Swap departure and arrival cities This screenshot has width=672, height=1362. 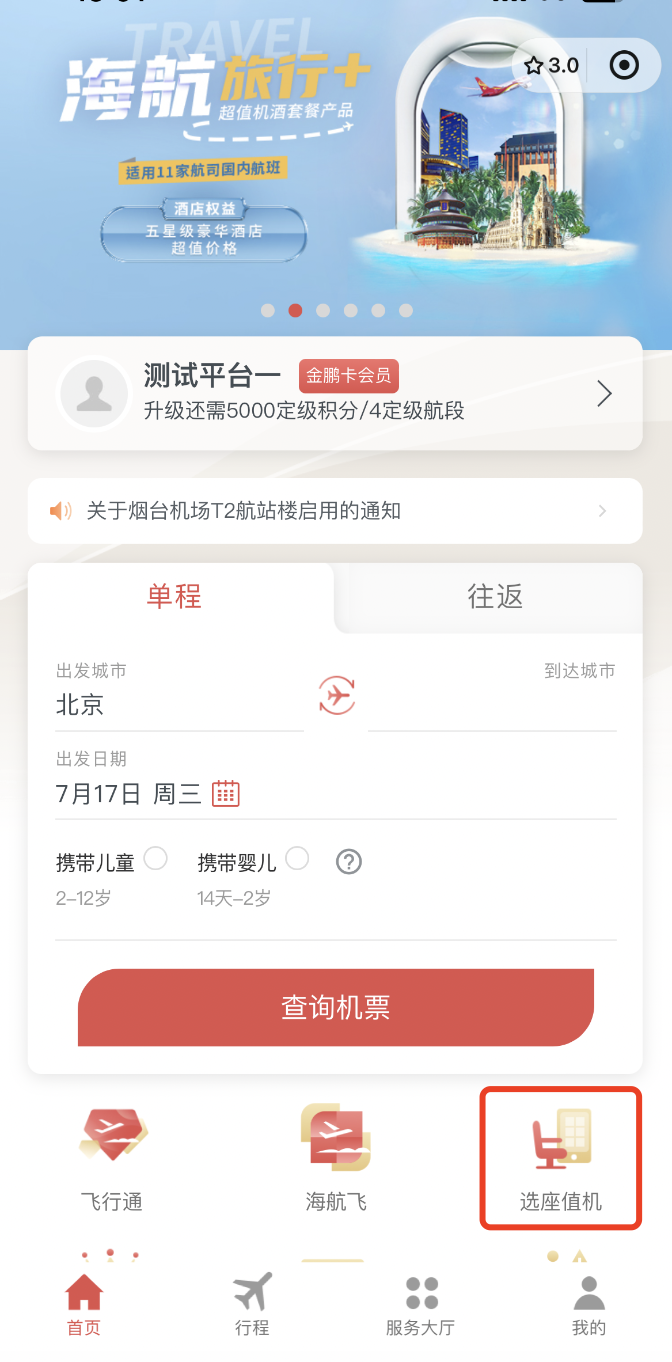click(337, 694)
